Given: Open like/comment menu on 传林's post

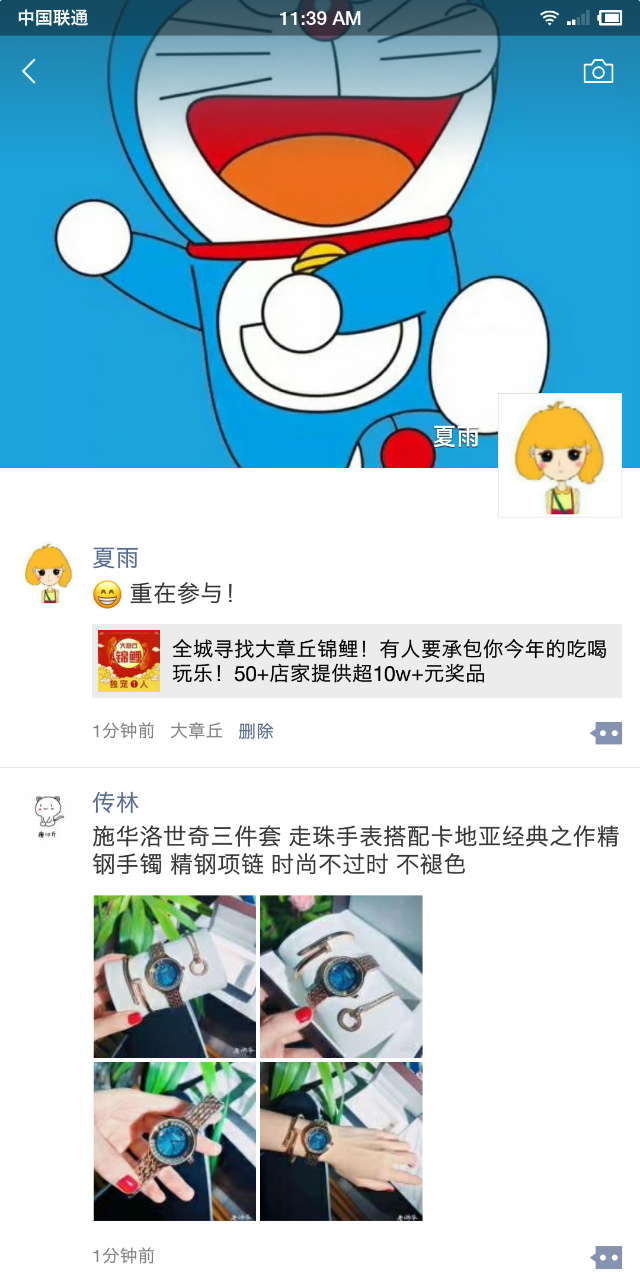Looking at the screenshot, I should tap(607, 1257).
